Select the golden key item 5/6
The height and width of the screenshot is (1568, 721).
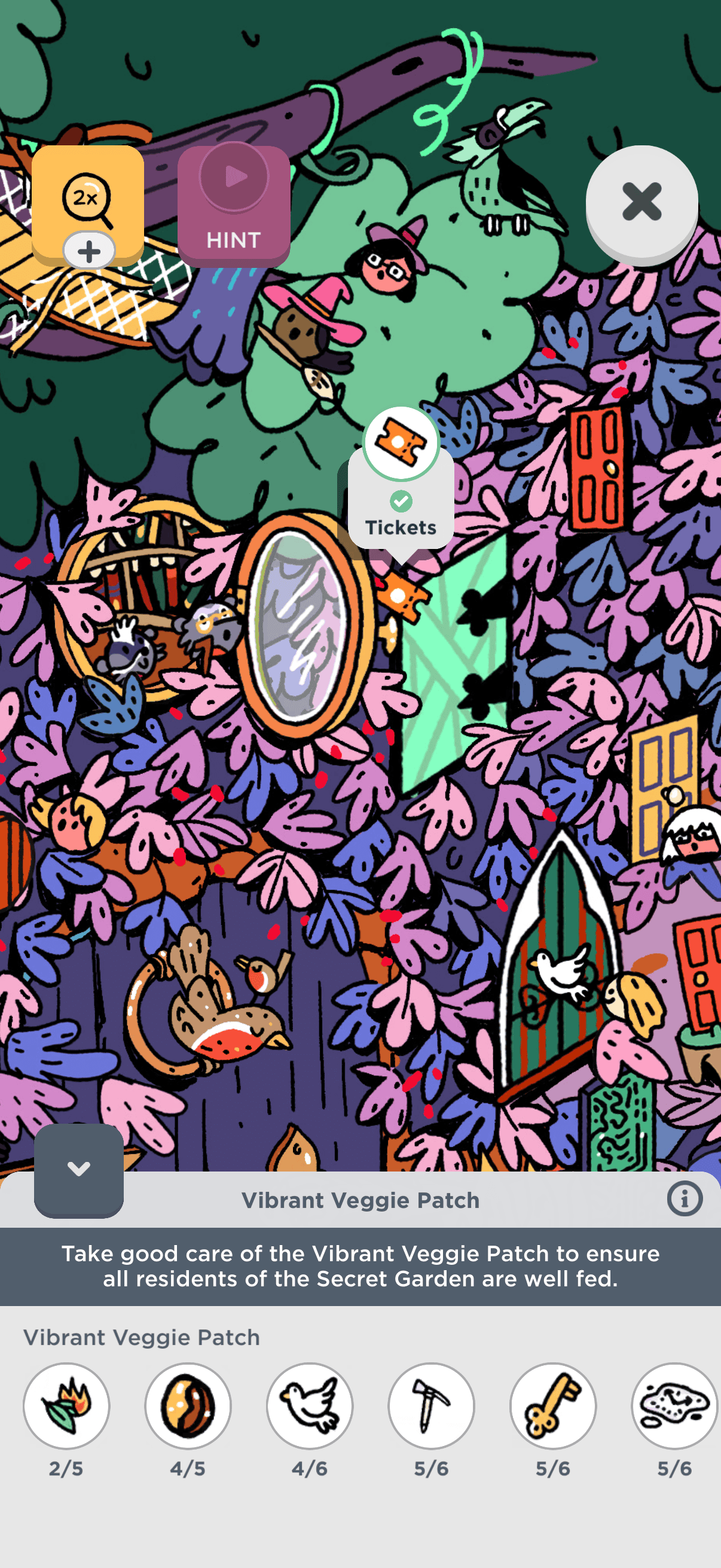[553, 1406]
